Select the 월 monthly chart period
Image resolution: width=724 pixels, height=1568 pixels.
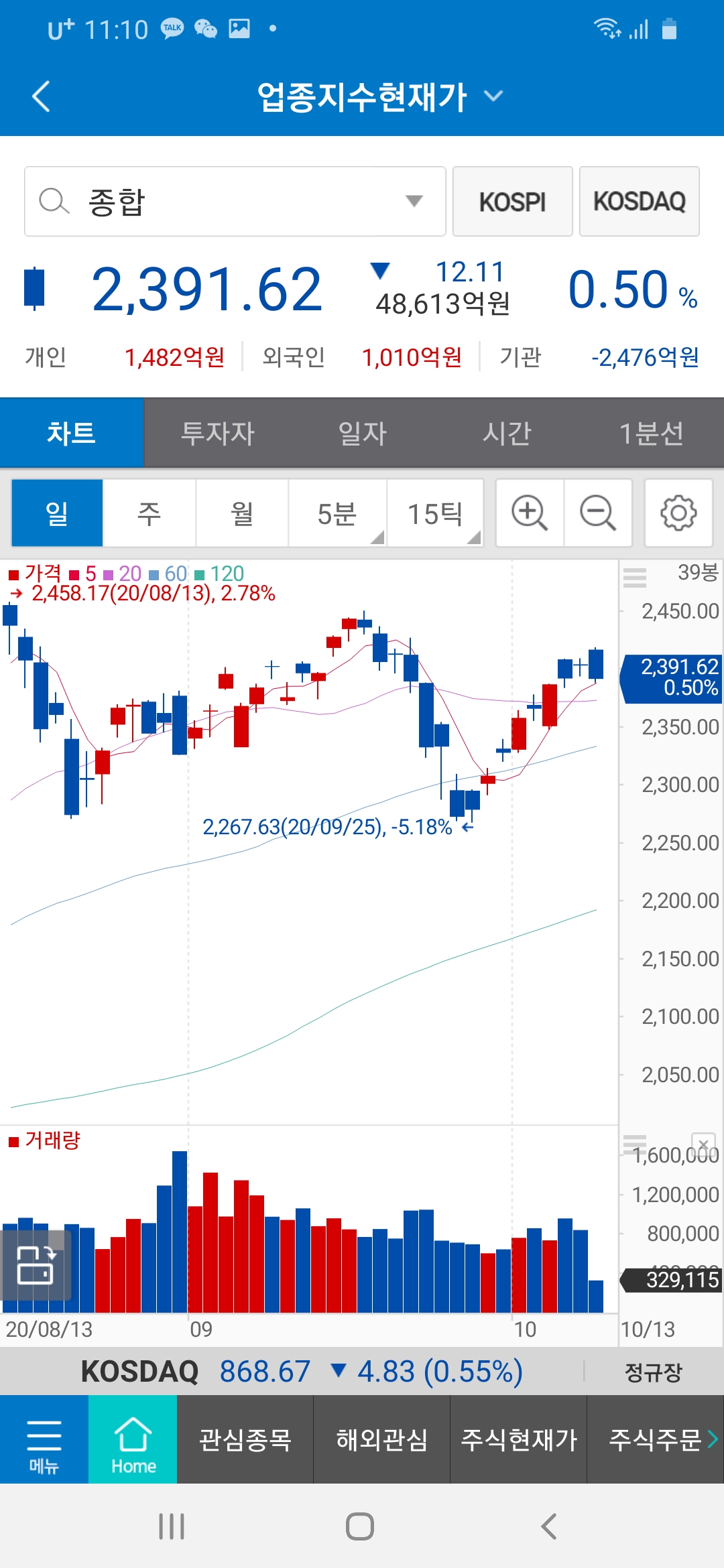(242, 513)
